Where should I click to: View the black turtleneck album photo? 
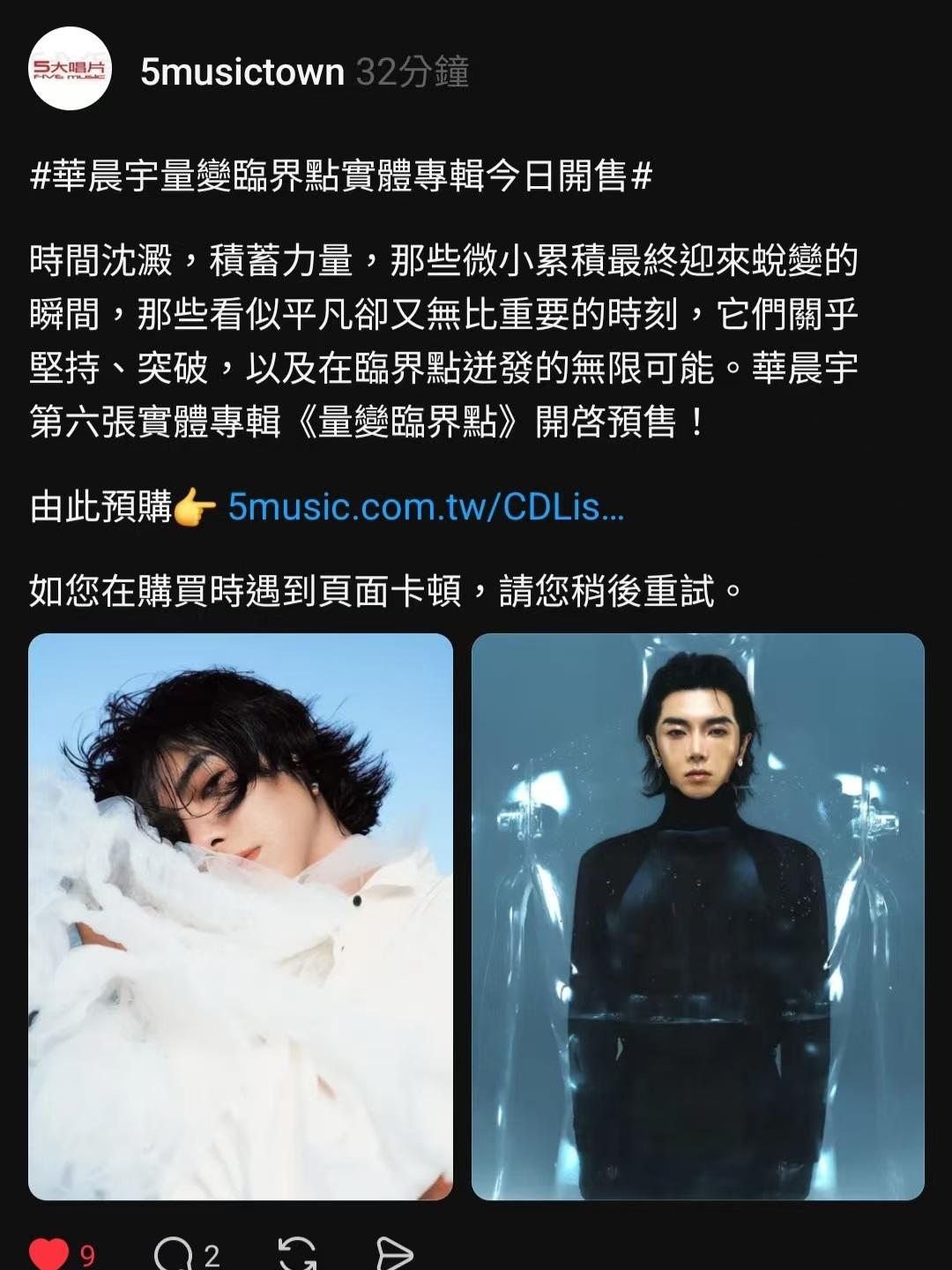tap(697, 915)
